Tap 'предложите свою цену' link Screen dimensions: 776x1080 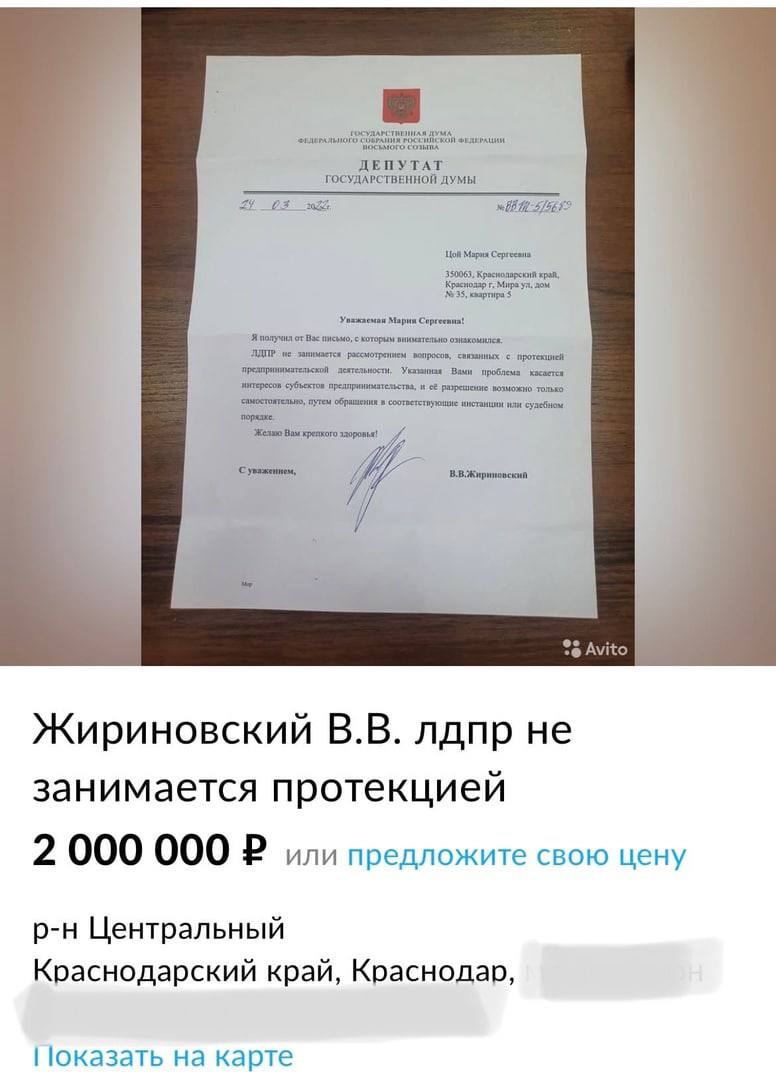(x=516, y=855)
